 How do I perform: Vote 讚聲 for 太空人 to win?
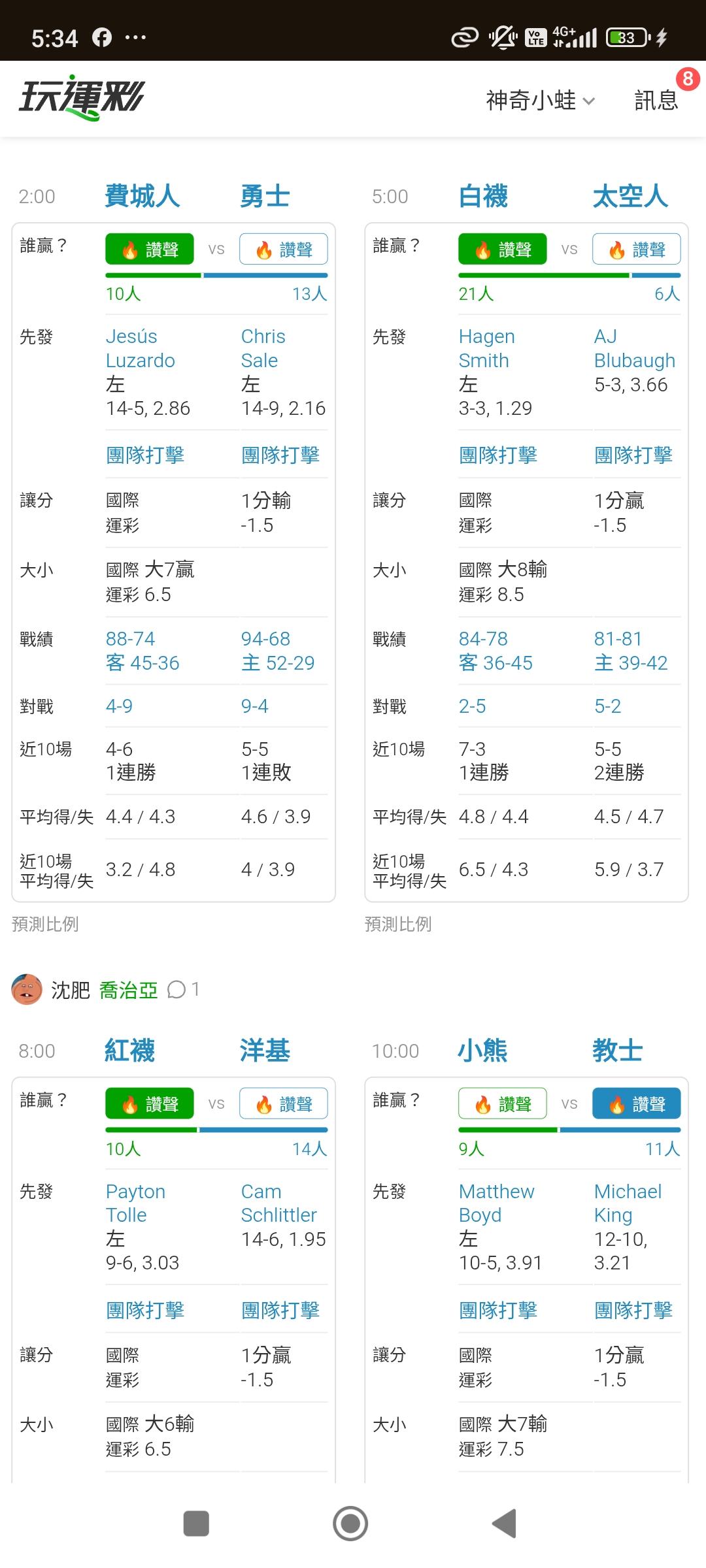(x=636, y=249)
